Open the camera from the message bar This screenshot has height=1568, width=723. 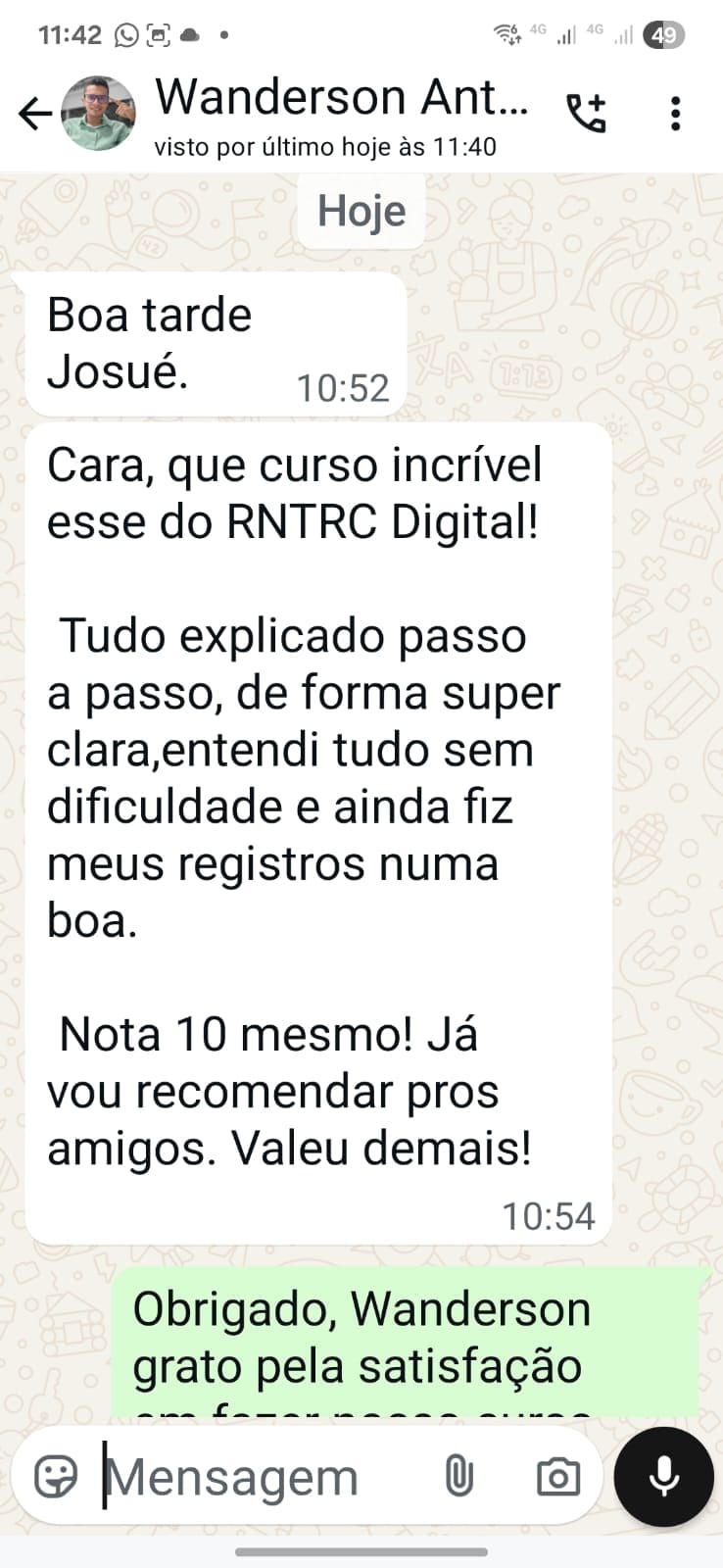tap(558, 1477)
